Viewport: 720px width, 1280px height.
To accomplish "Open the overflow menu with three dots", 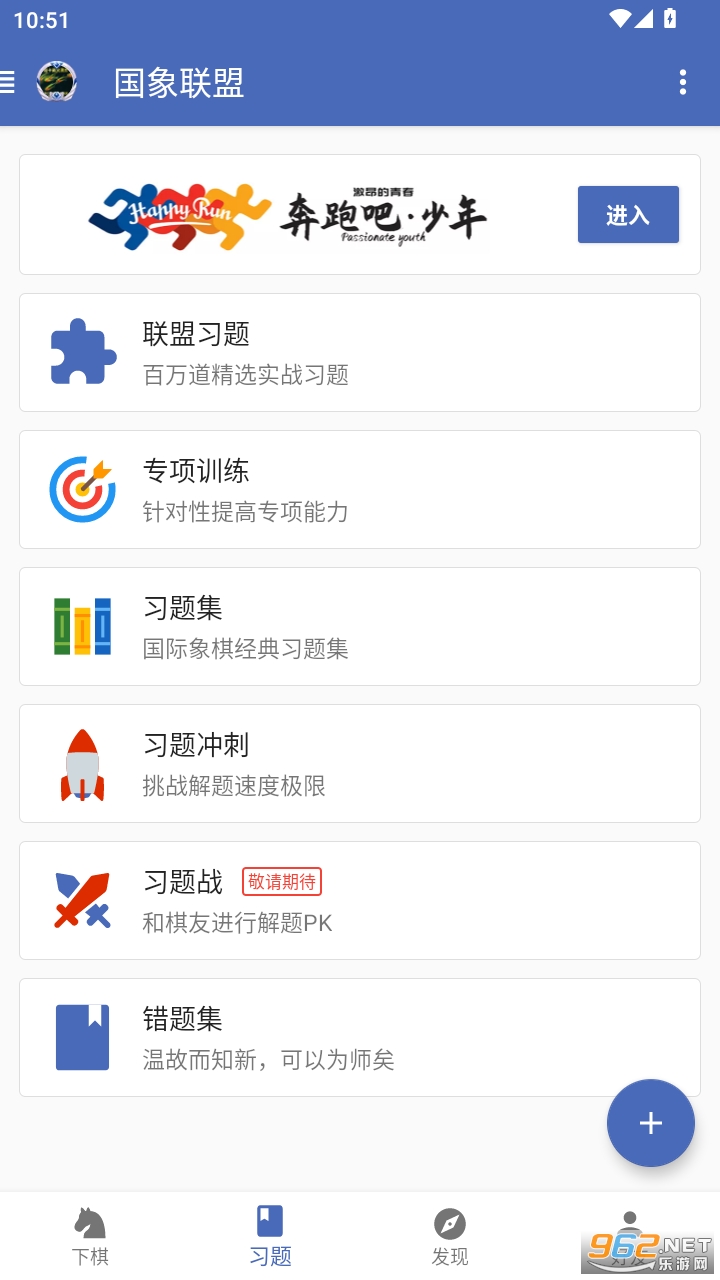I will [683, 83].
